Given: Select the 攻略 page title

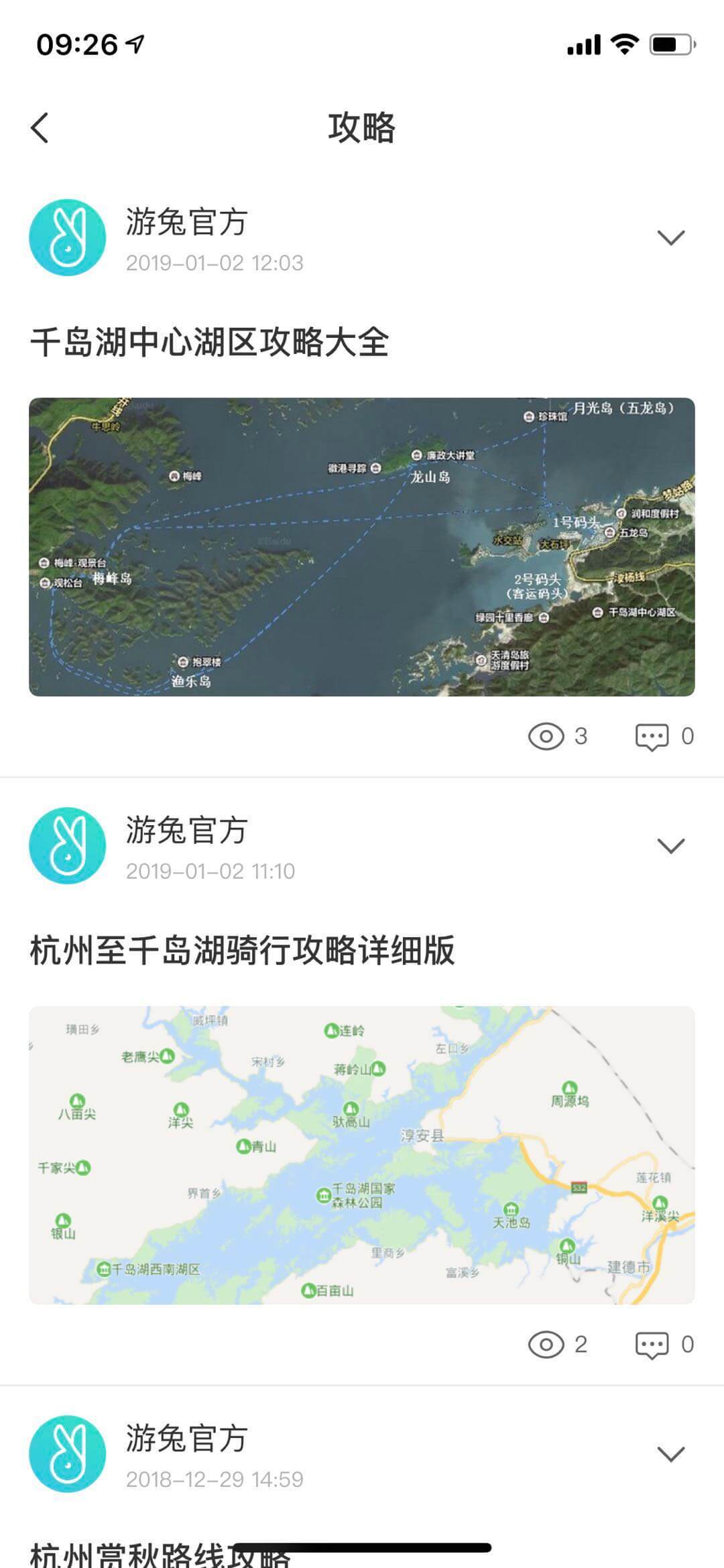Looking at the screenshot, I should coord(362,127).
